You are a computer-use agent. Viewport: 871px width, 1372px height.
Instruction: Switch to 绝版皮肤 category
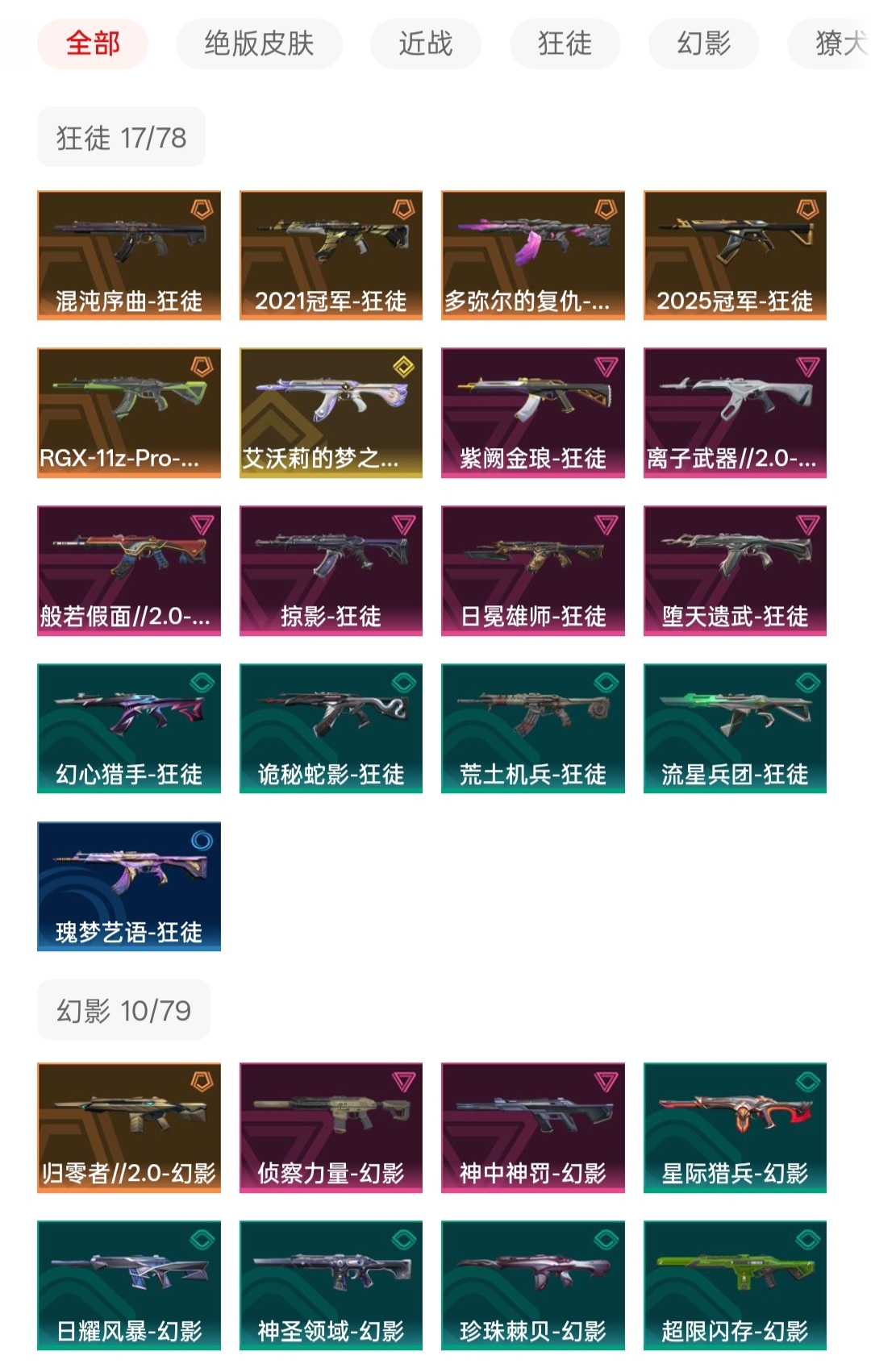(259, 44)
